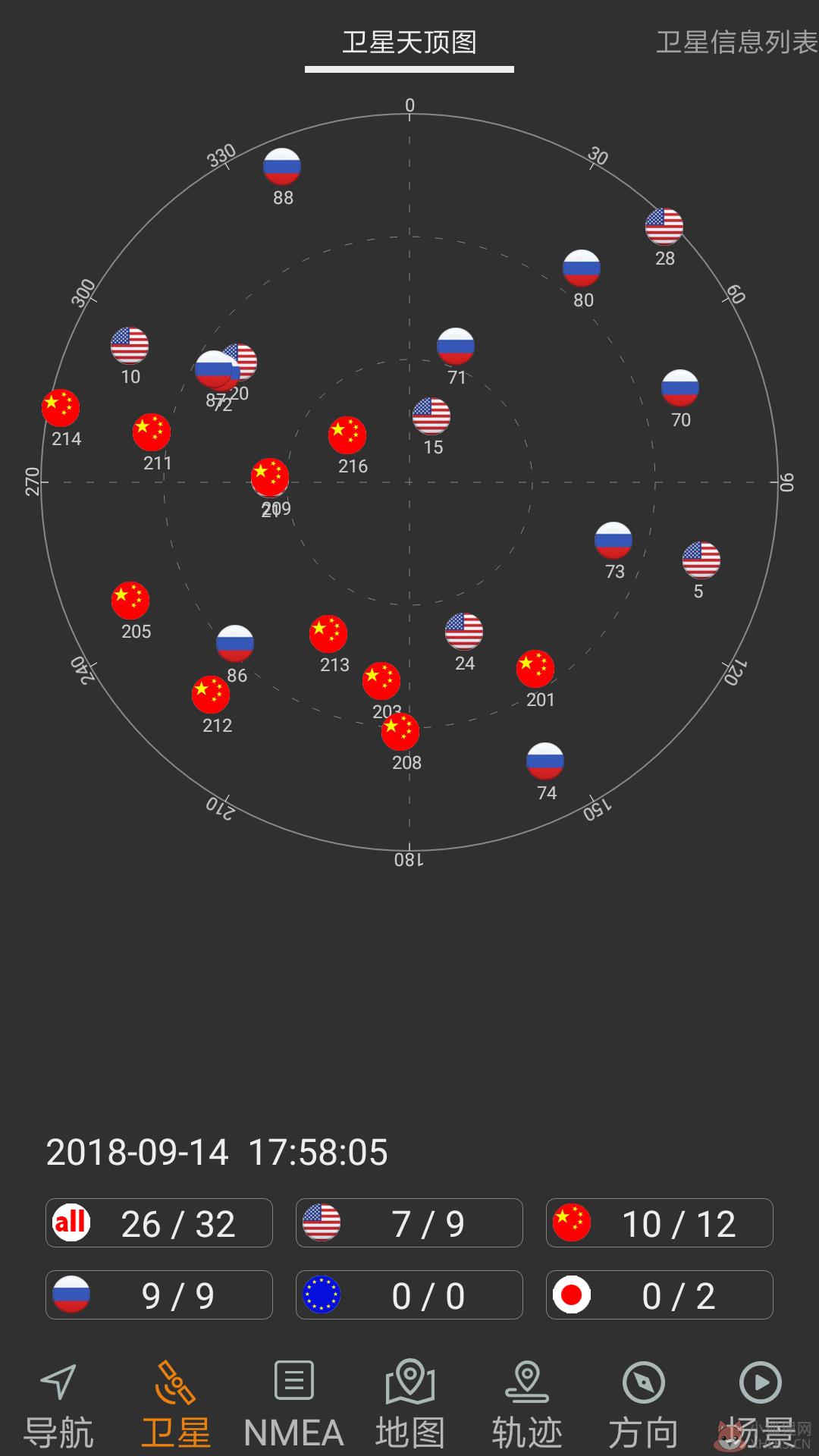This screenshot has height=1456, width=819.
Task: Toggle the all satellites filter 26 / 32
Action: pyautogui.click(x=159, y=1222)
